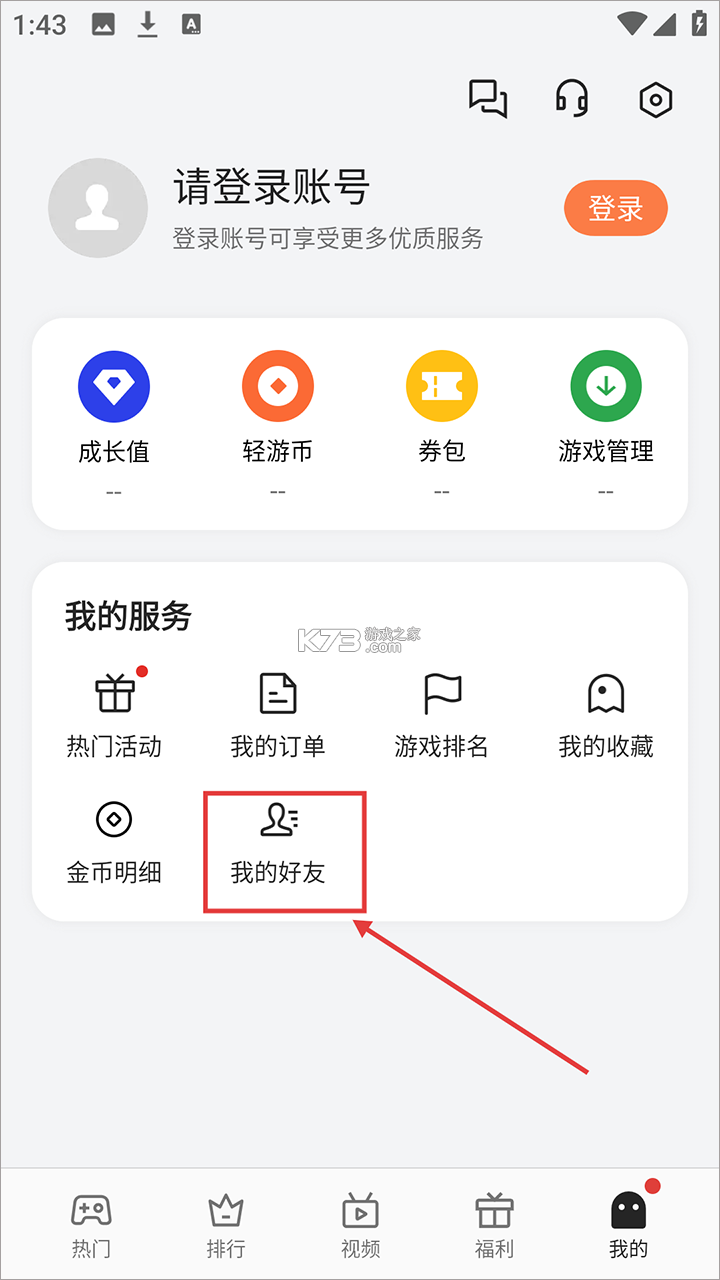Open the messages chat icon
The image size is (720, 1280).
point(488,99)
